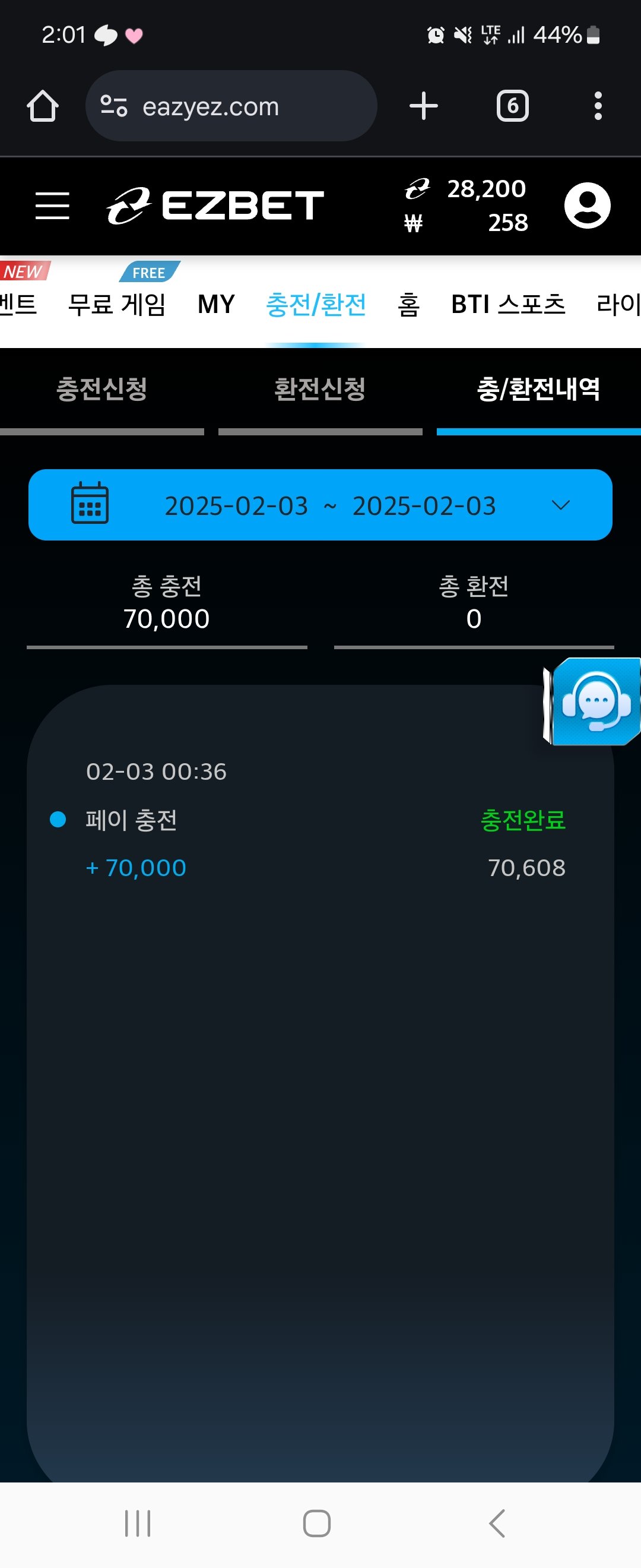Open the hamburger drawer menu
The height and width of the screenshot is (1568, 641).
[52, 205]
